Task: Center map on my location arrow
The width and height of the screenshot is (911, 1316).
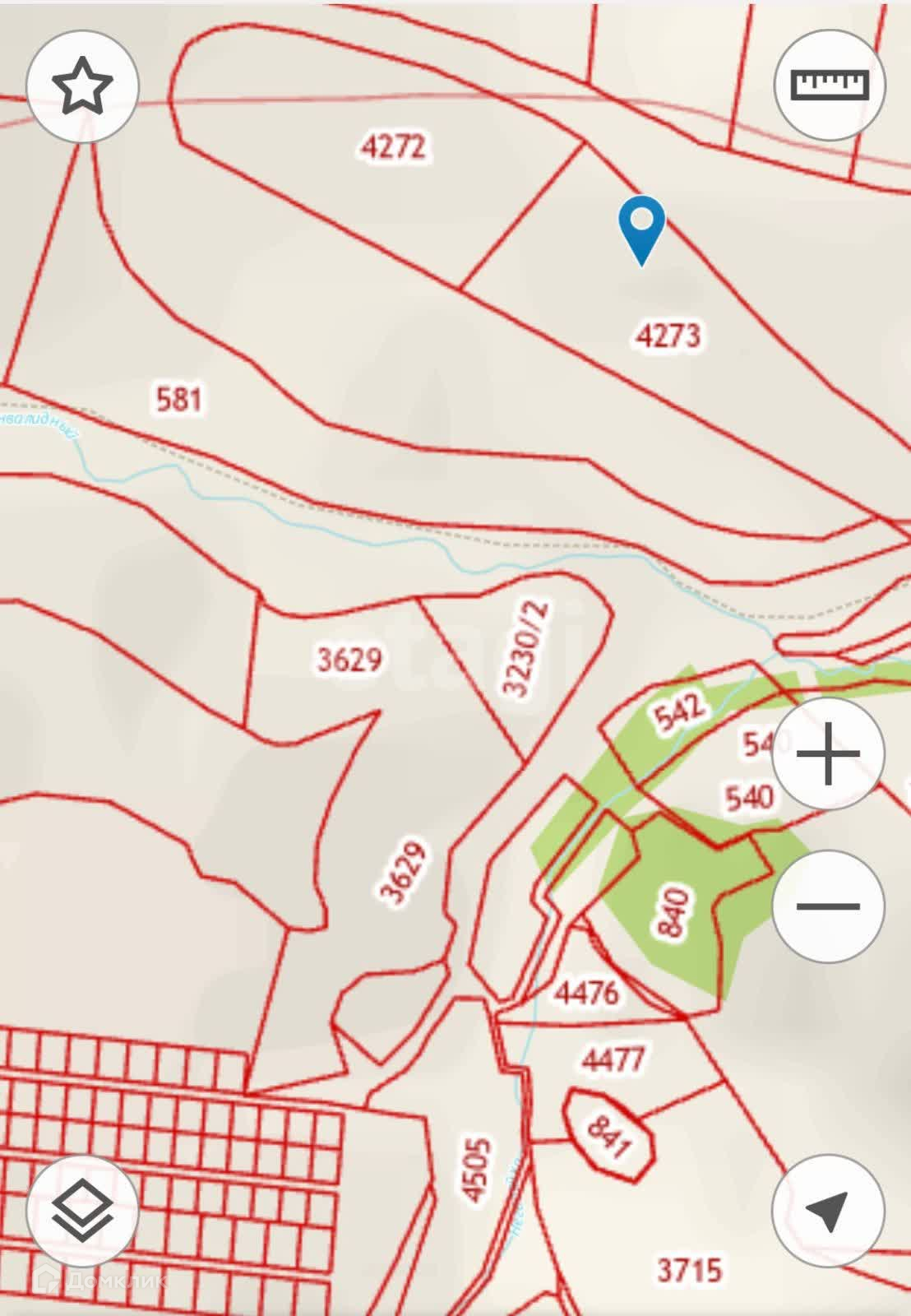Action: pos(829,1210)
